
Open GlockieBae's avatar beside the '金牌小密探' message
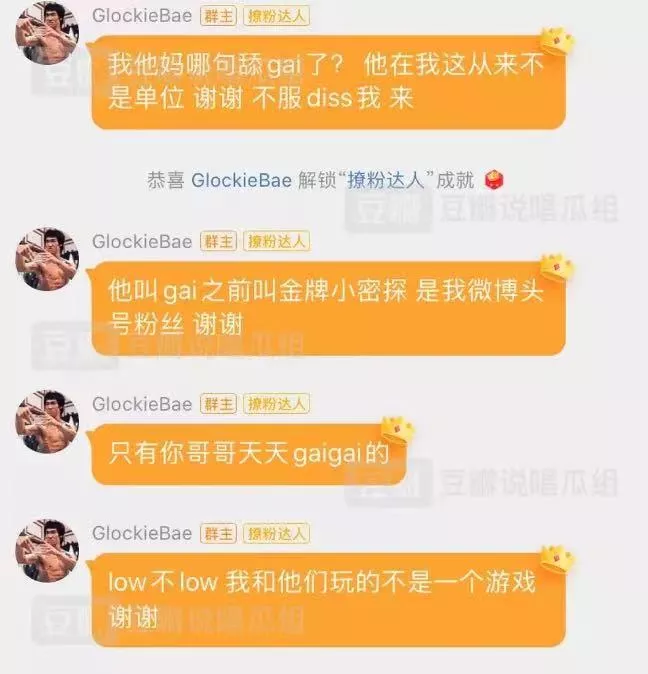point(46,260)
